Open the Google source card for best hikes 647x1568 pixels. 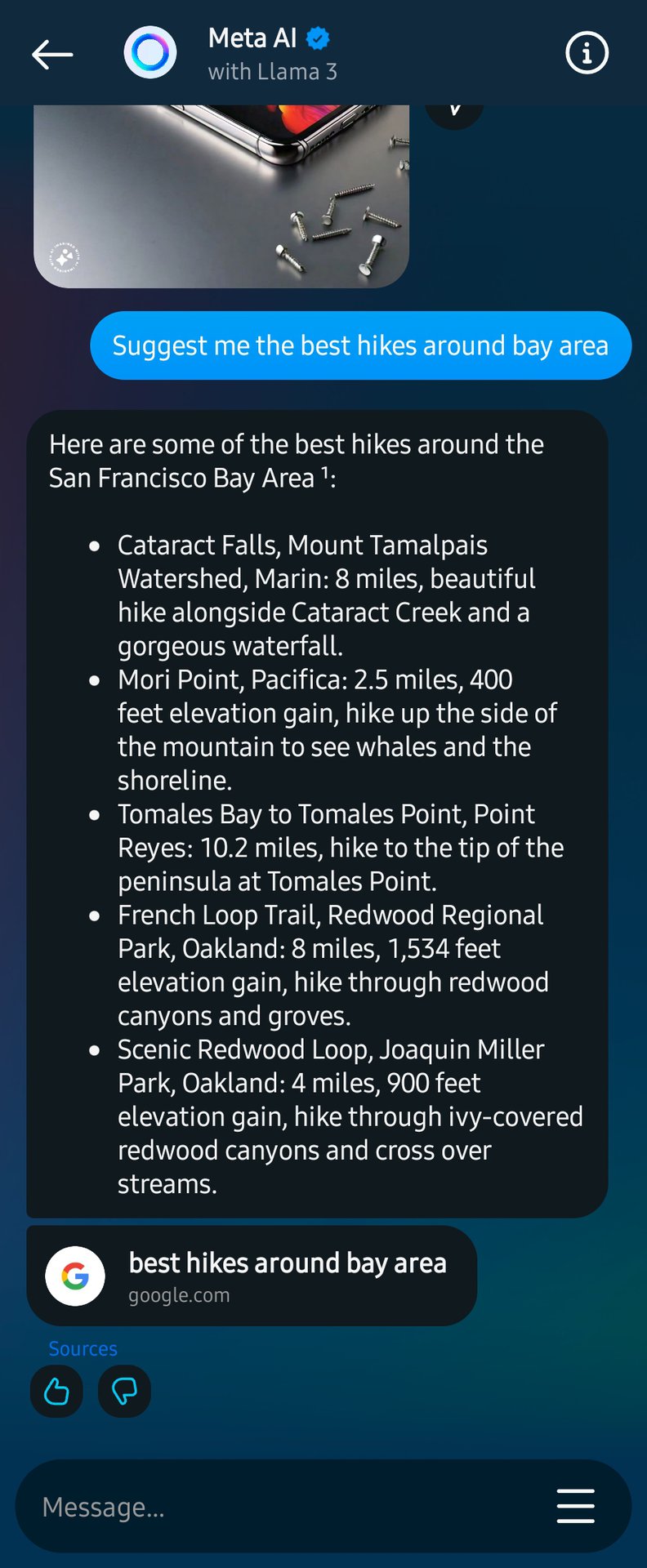(252, 1275)
